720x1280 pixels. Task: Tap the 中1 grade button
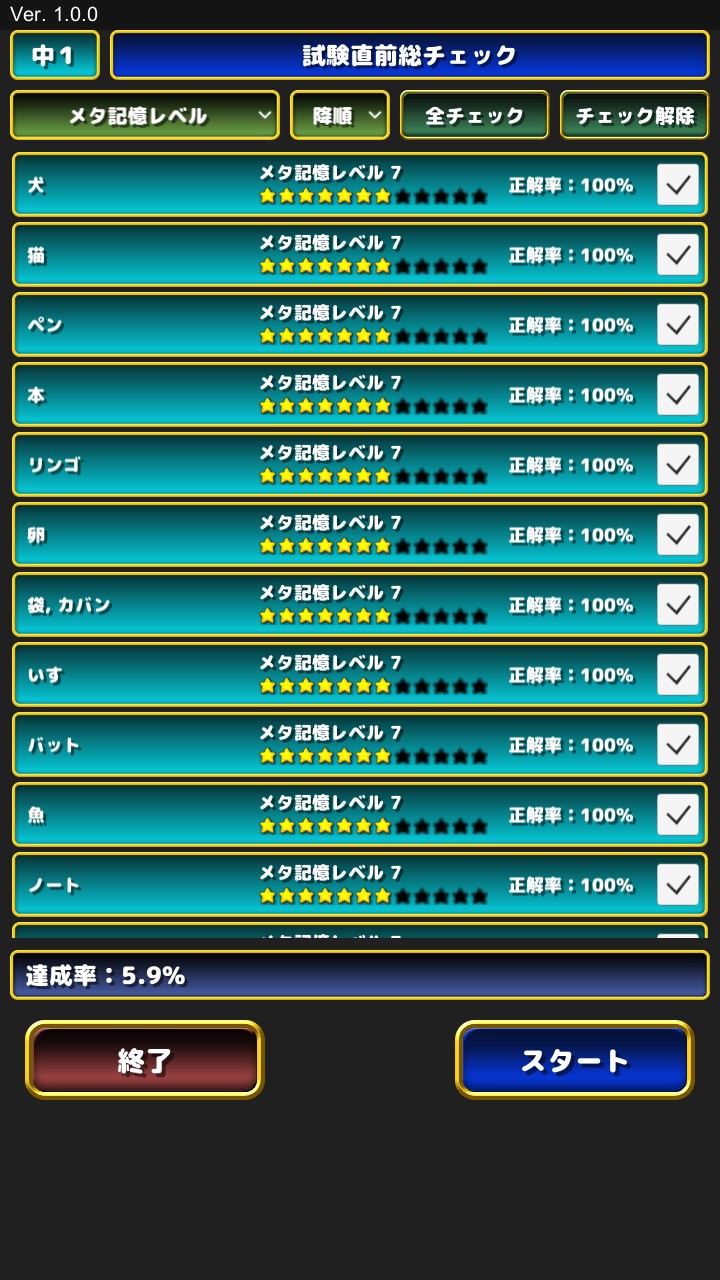tap(55, 55)
